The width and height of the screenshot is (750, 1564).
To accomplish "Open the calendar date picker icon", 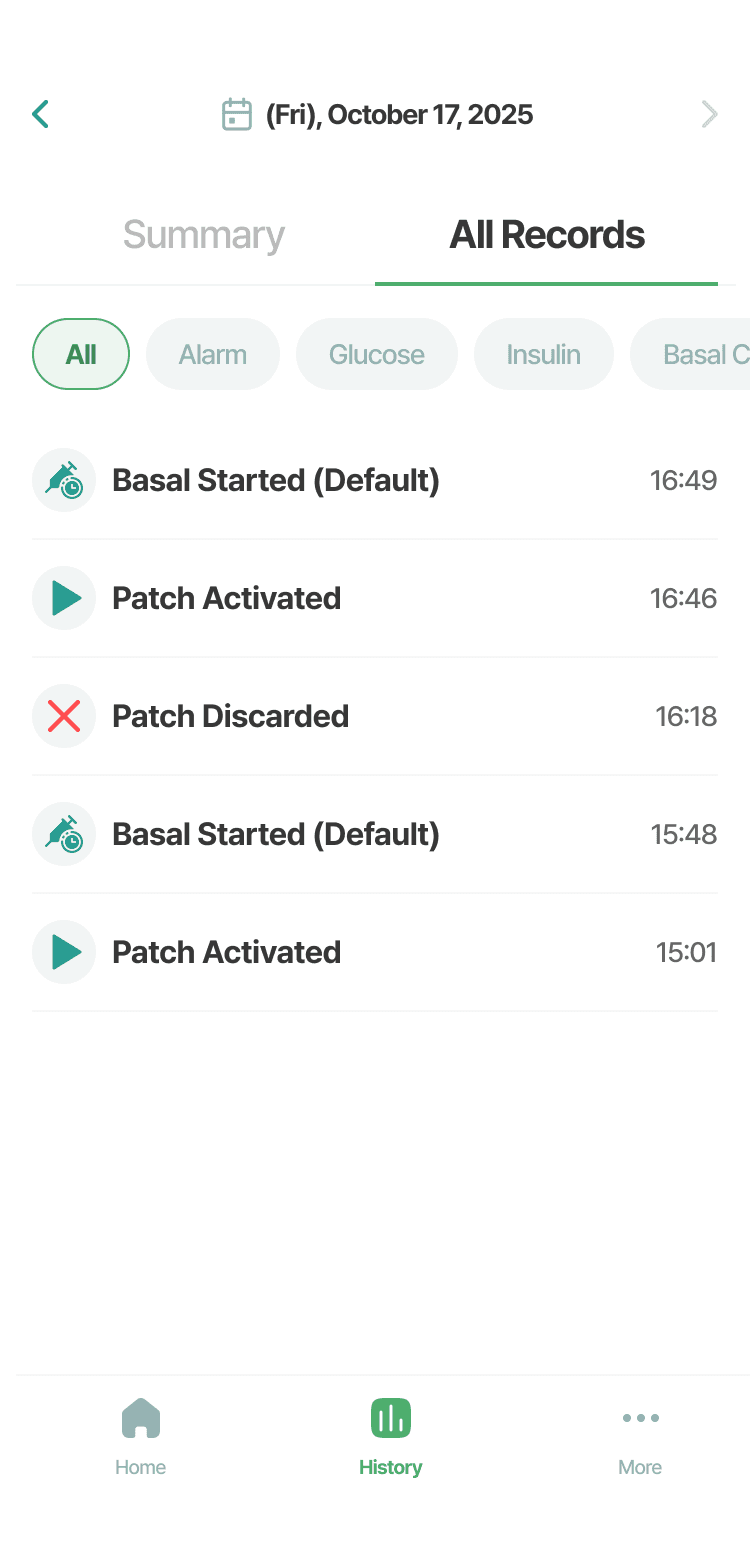I will (x=236, y=114).
